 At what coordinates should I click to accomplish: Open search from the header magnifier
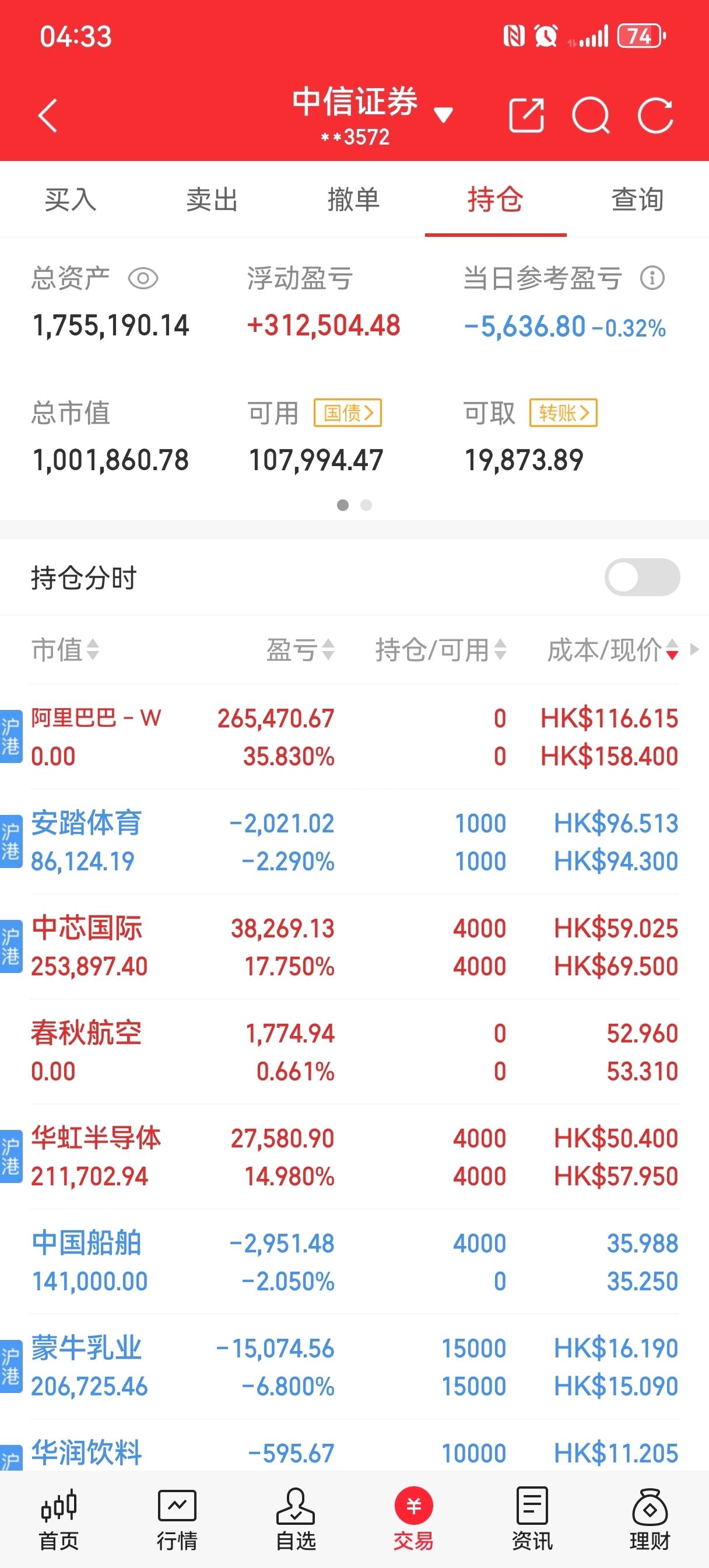point(590,115)
